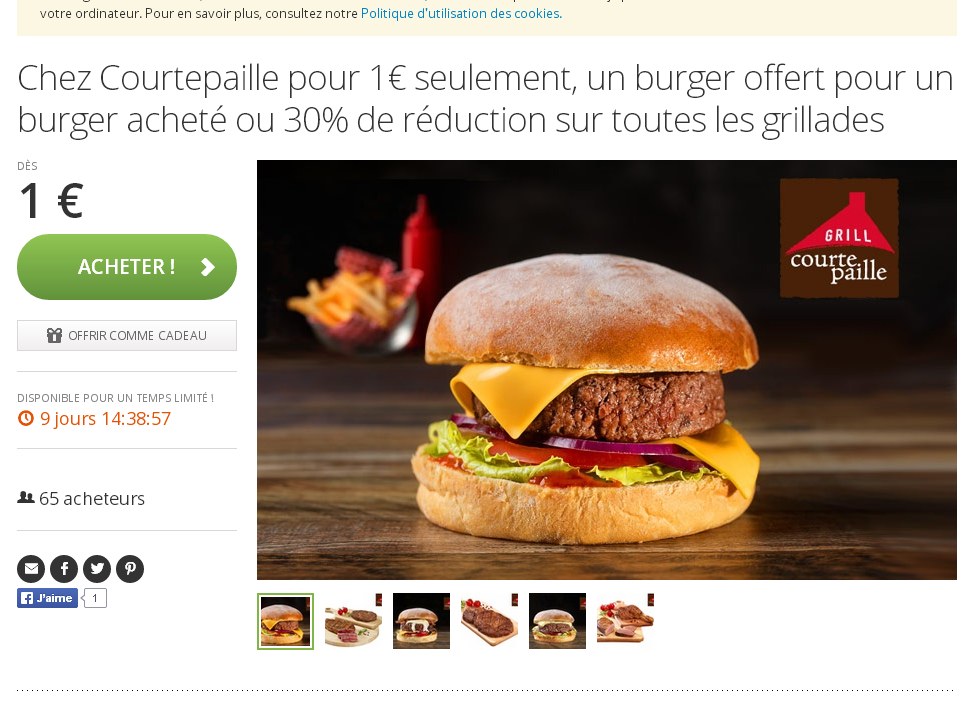Display the last thumbnail of sliced meats

click(625, 621)
